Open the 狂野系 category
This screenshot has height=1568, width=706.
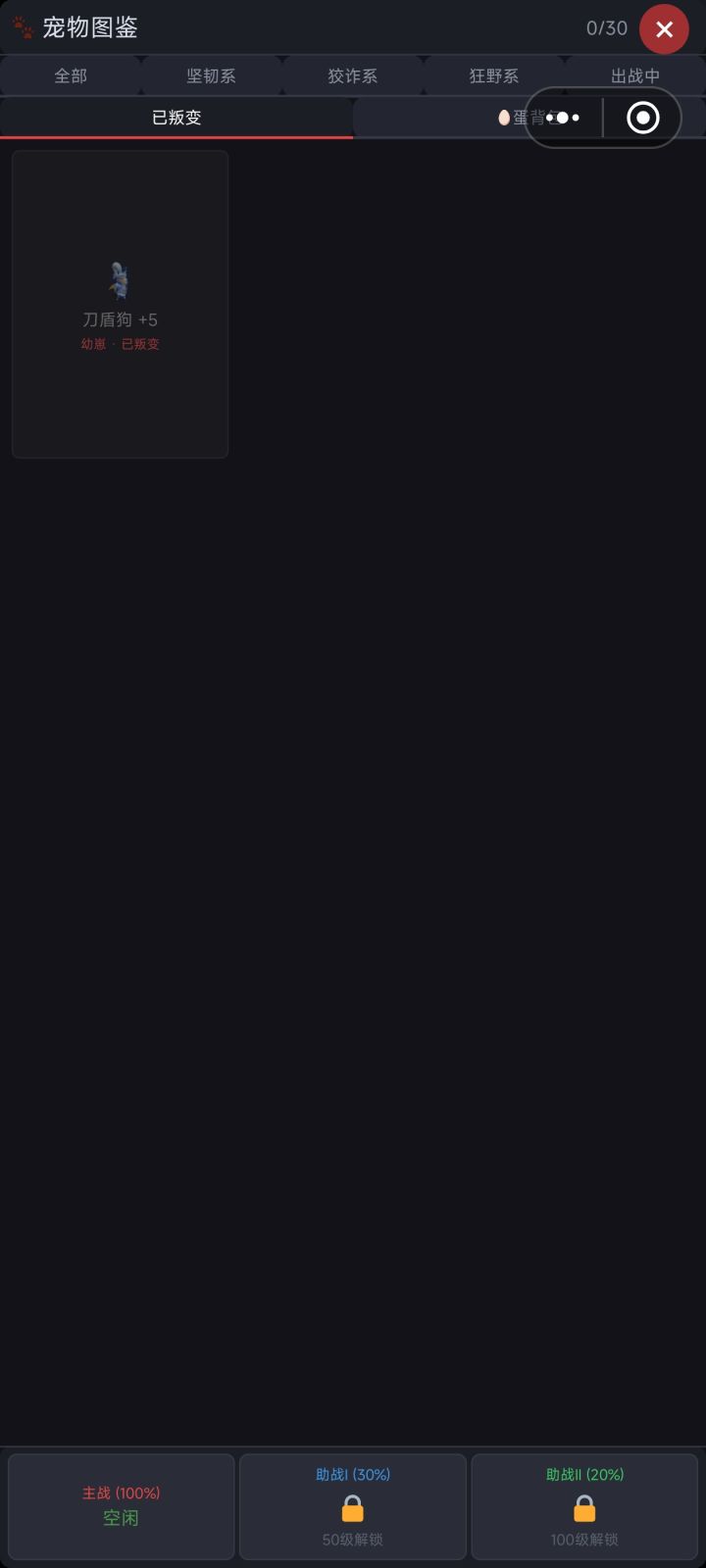point(493,75)
